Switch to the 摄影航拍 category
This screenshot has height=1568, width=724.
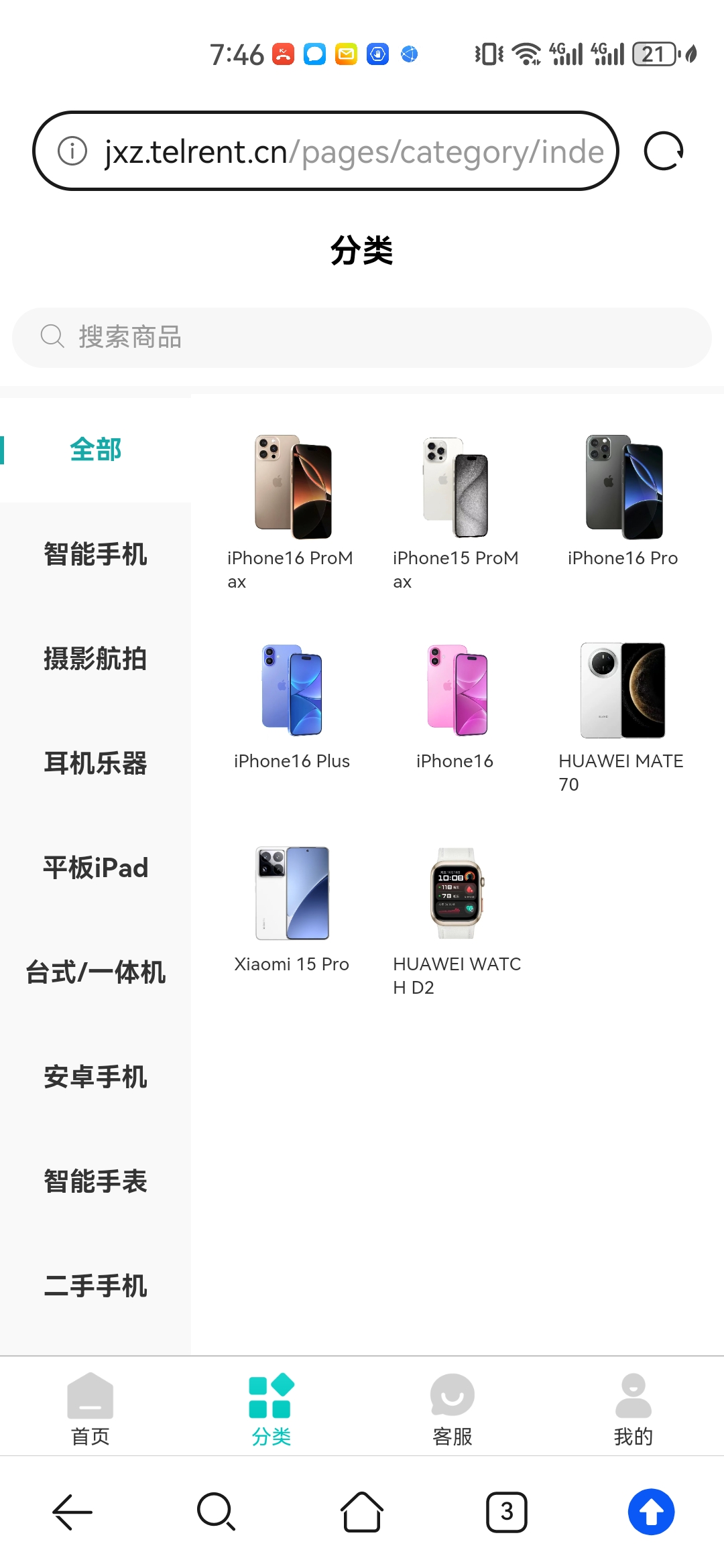(x=95, y=659)
